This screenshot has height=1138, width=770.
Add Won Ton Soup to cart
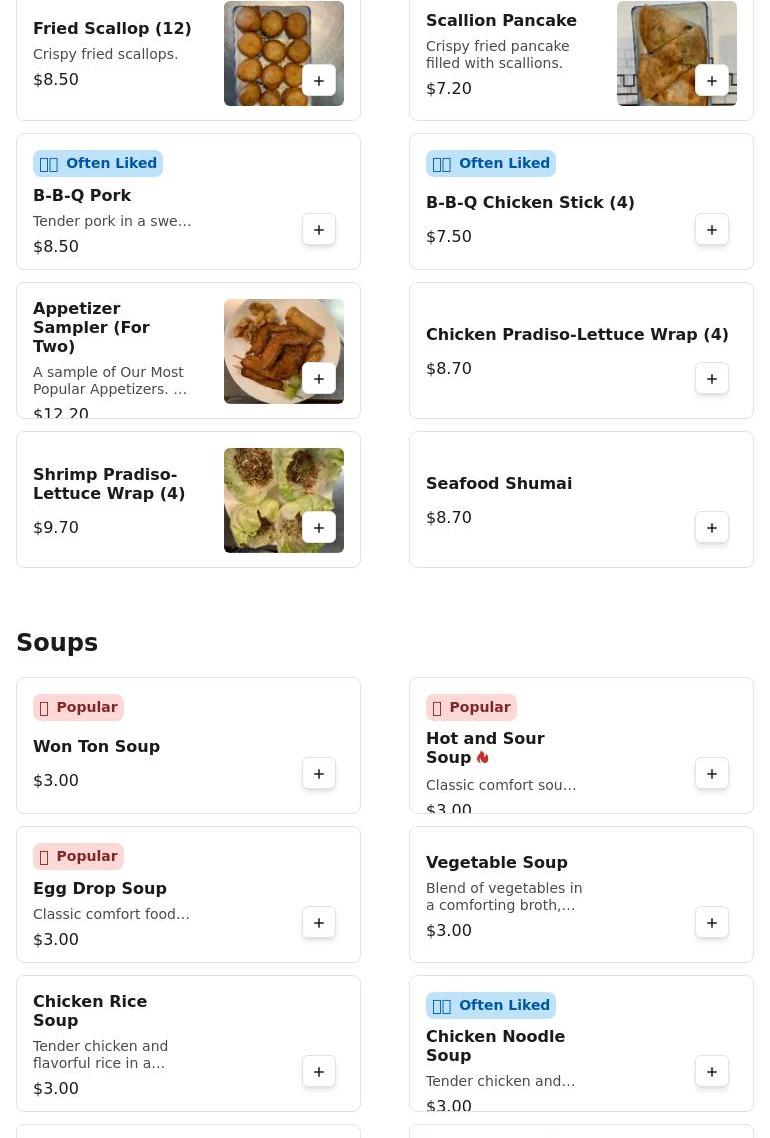(319, 774)
